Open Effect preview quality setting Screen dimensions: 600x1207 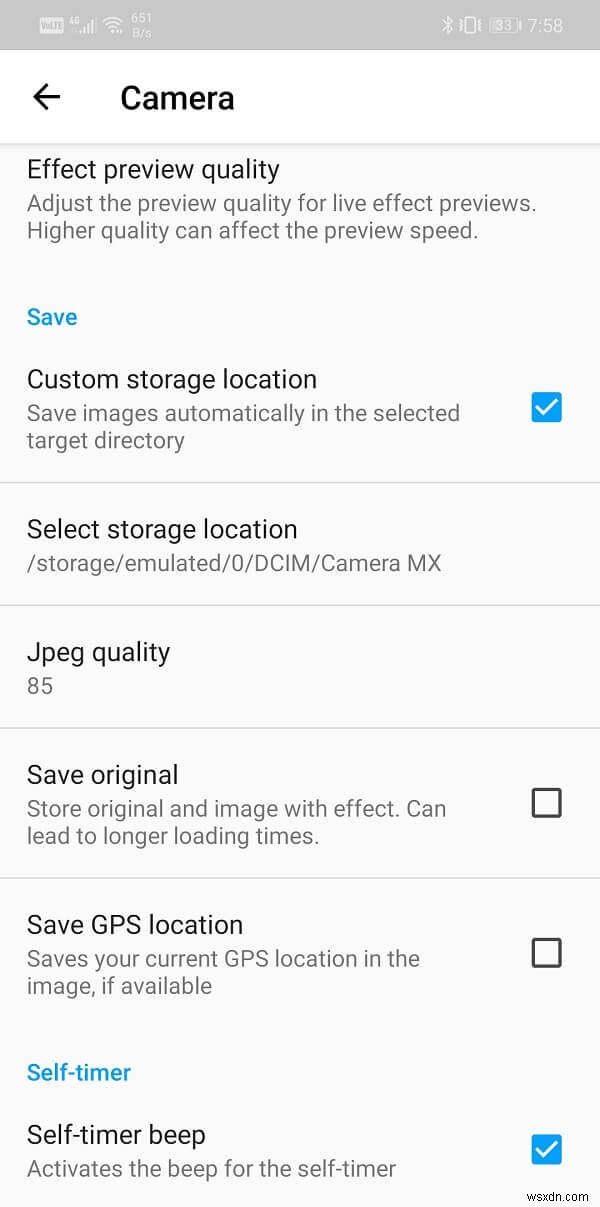pos(280,199)
